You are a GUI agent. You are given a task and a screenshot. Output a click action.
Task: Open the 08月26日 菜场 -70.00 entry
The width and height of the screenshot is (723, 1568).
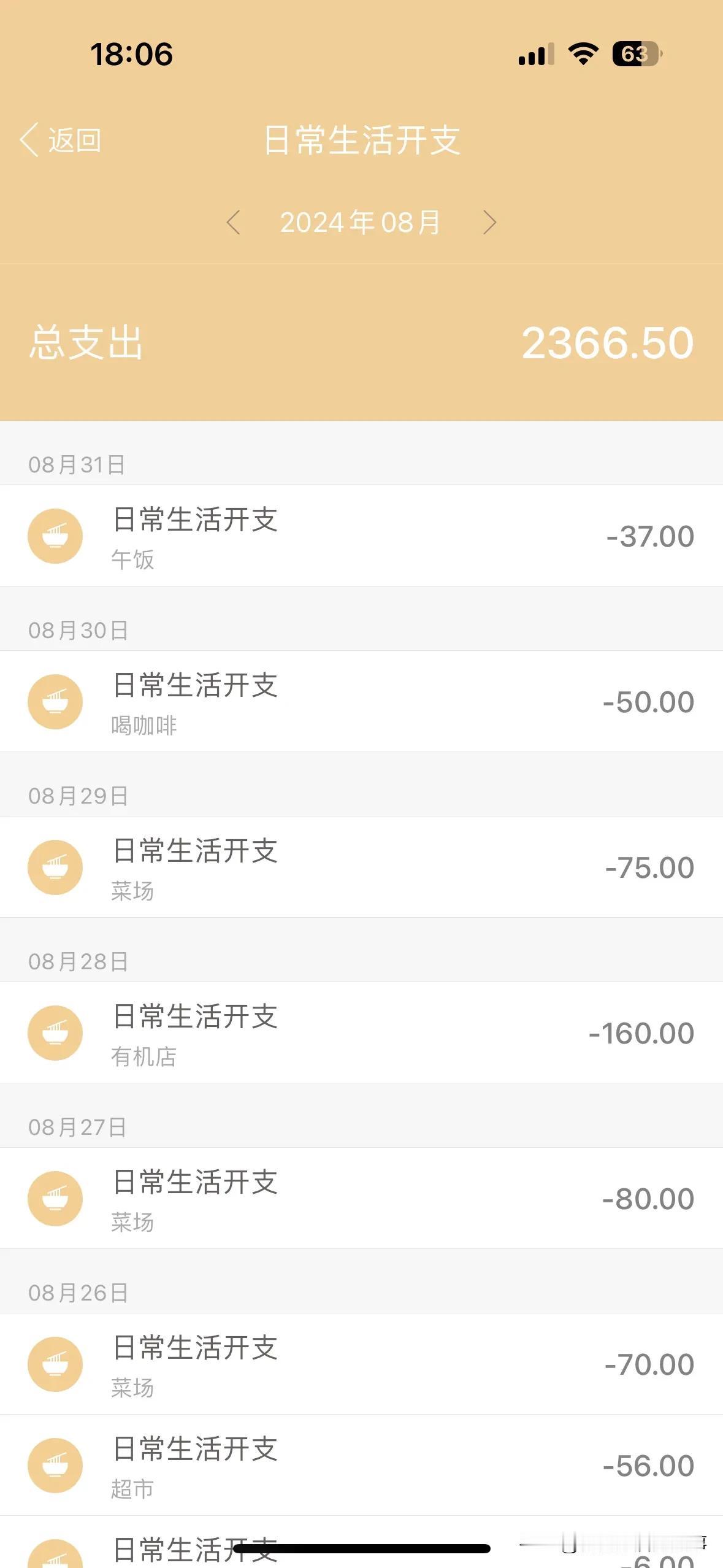click(x=361, y=1364)
